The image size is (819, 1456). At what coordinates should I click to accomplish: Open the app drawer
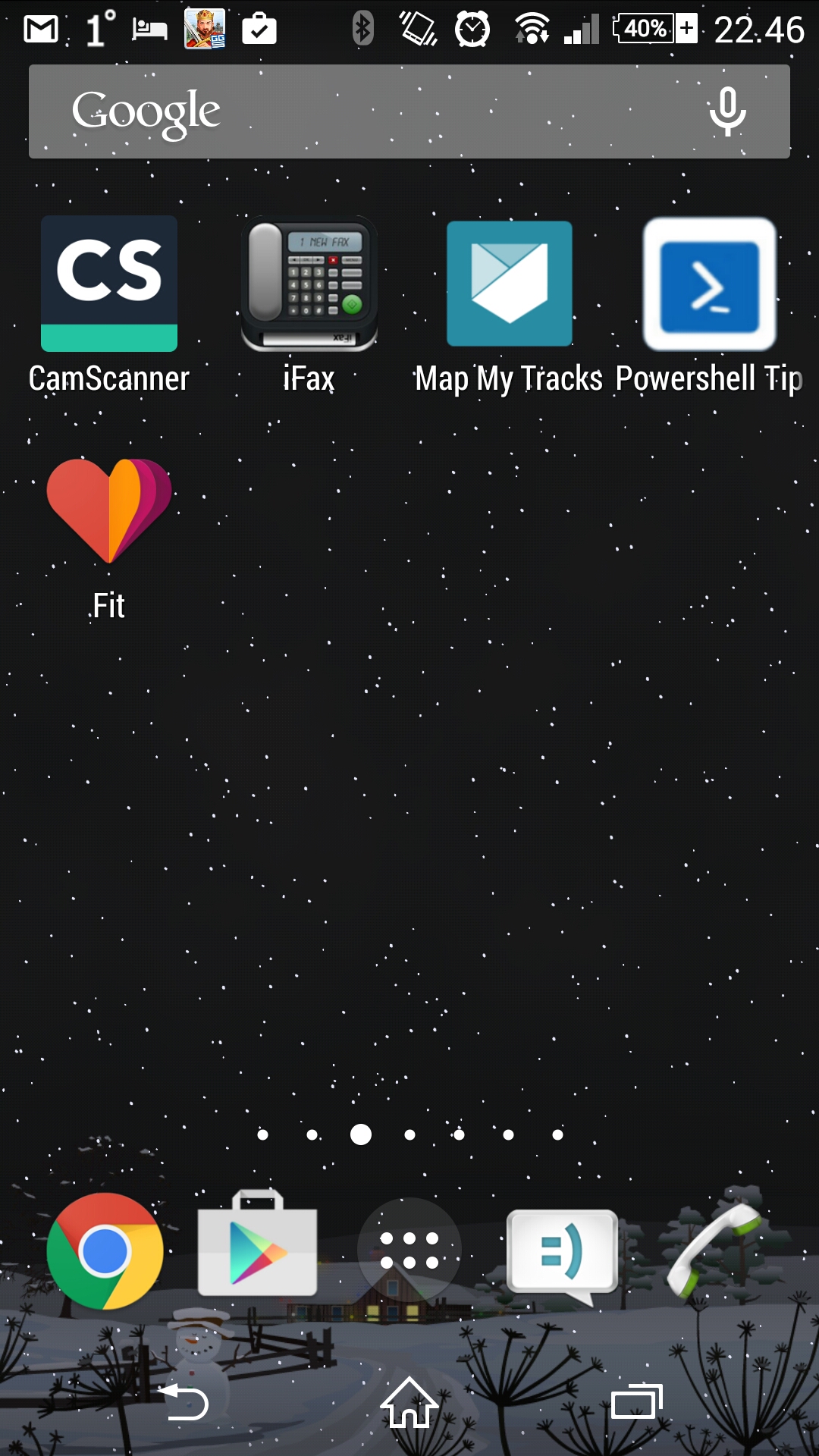[409, 1250]
